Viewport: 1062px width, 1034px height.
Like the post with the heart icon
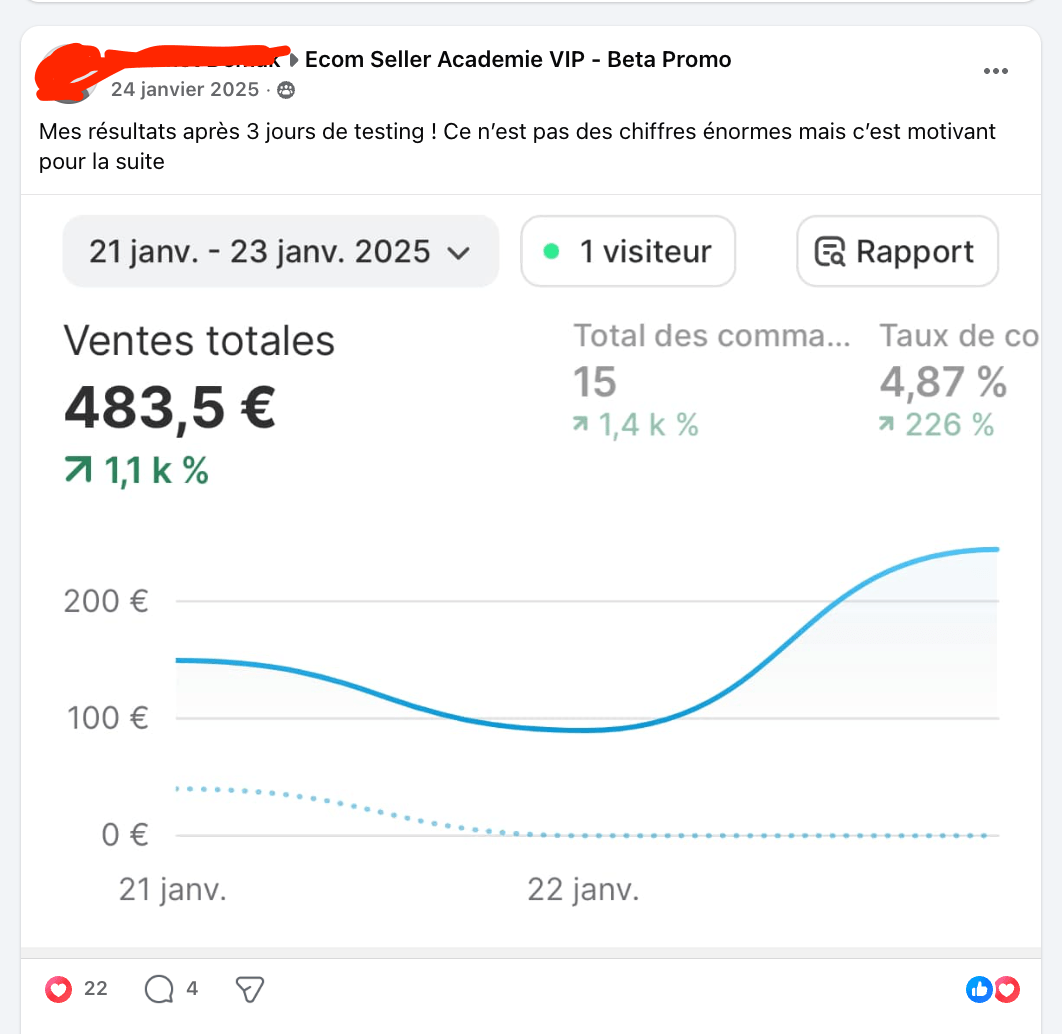coord(59,989)
